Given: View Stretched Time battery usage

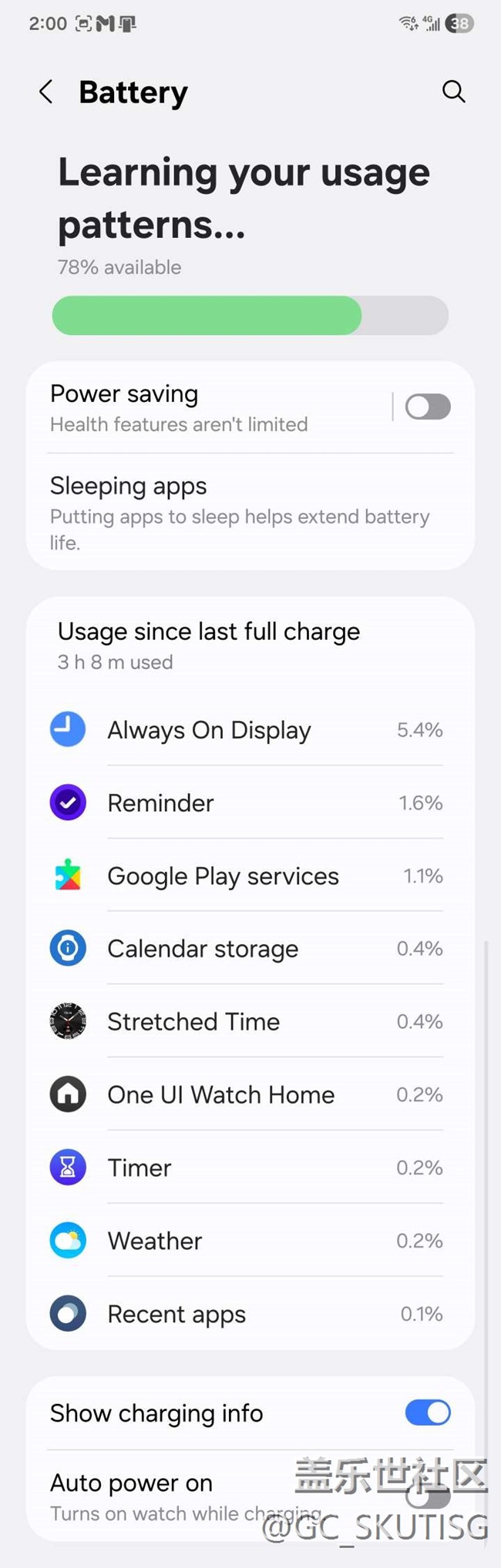Looking at the screenshot, I should coord(247,1022).
